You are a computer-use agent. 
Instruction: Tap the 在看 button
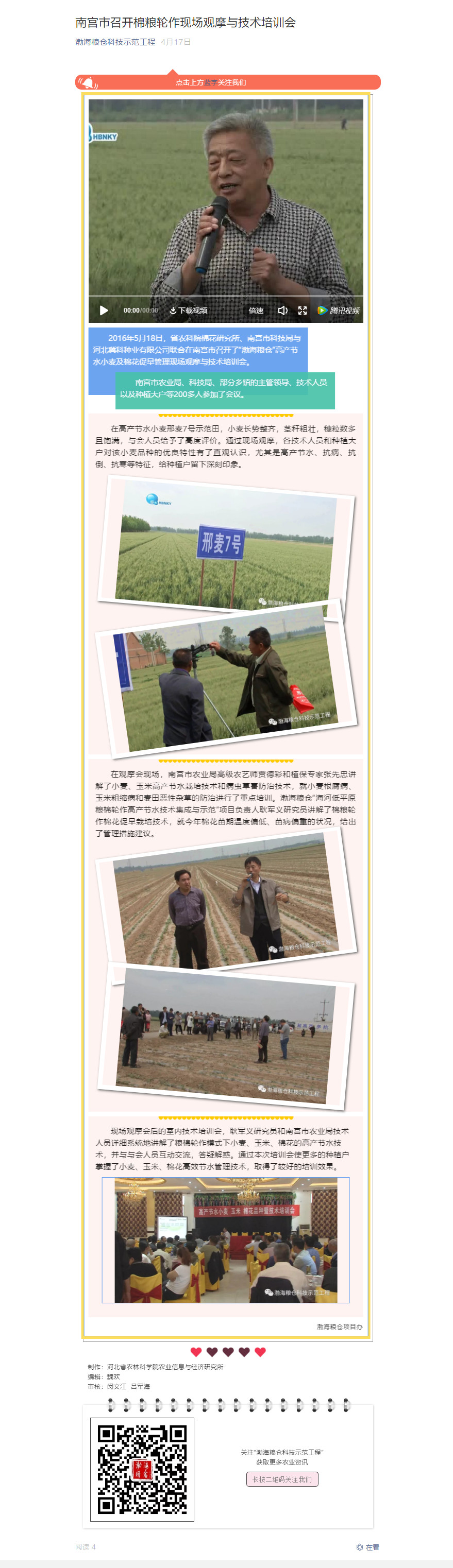coord(368,1547)
